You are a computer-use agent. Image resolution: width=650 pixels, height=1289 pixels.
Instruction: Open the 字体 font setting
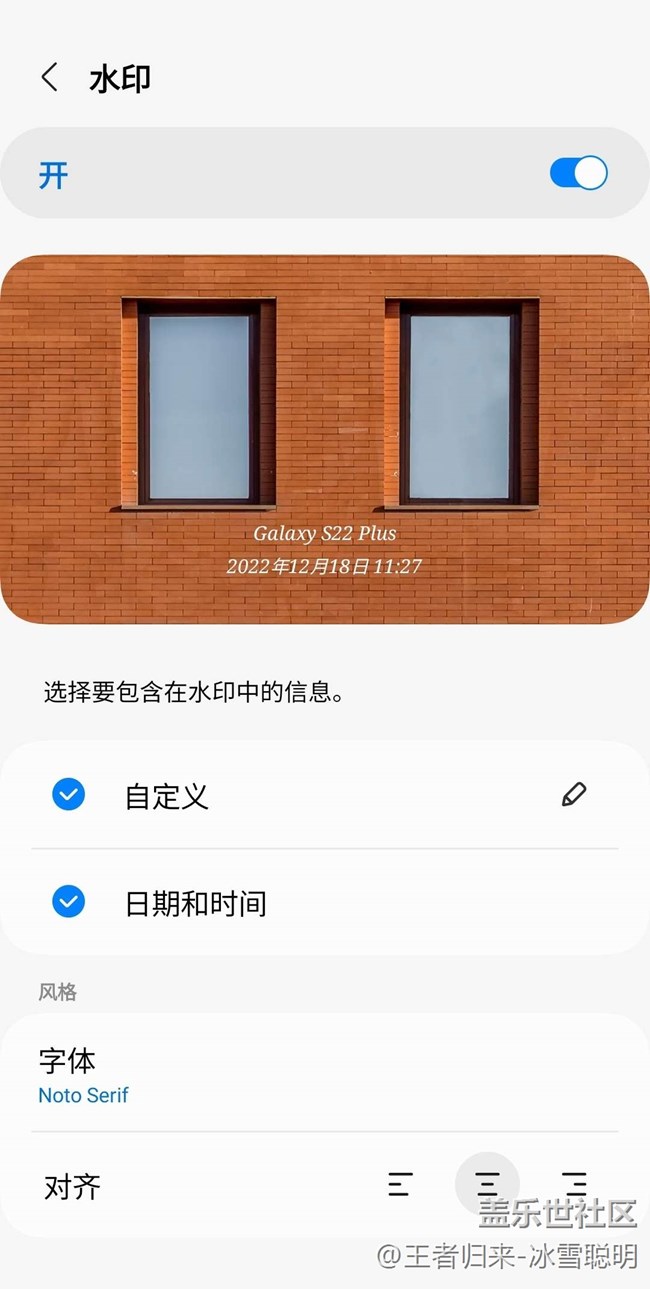click(x=325, y=1075)
